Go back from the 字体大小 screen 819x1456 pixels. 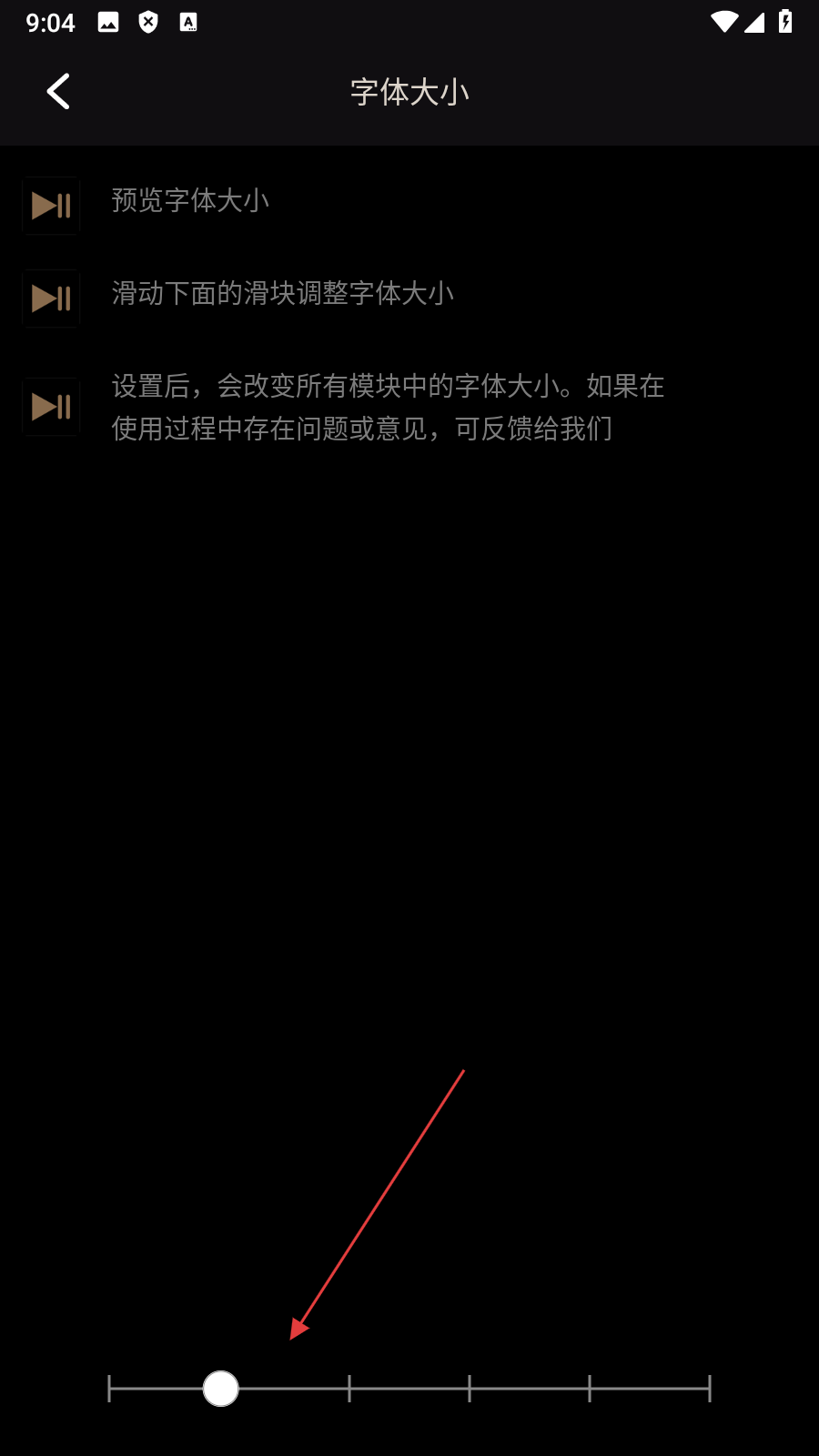(x=58, y=91)
